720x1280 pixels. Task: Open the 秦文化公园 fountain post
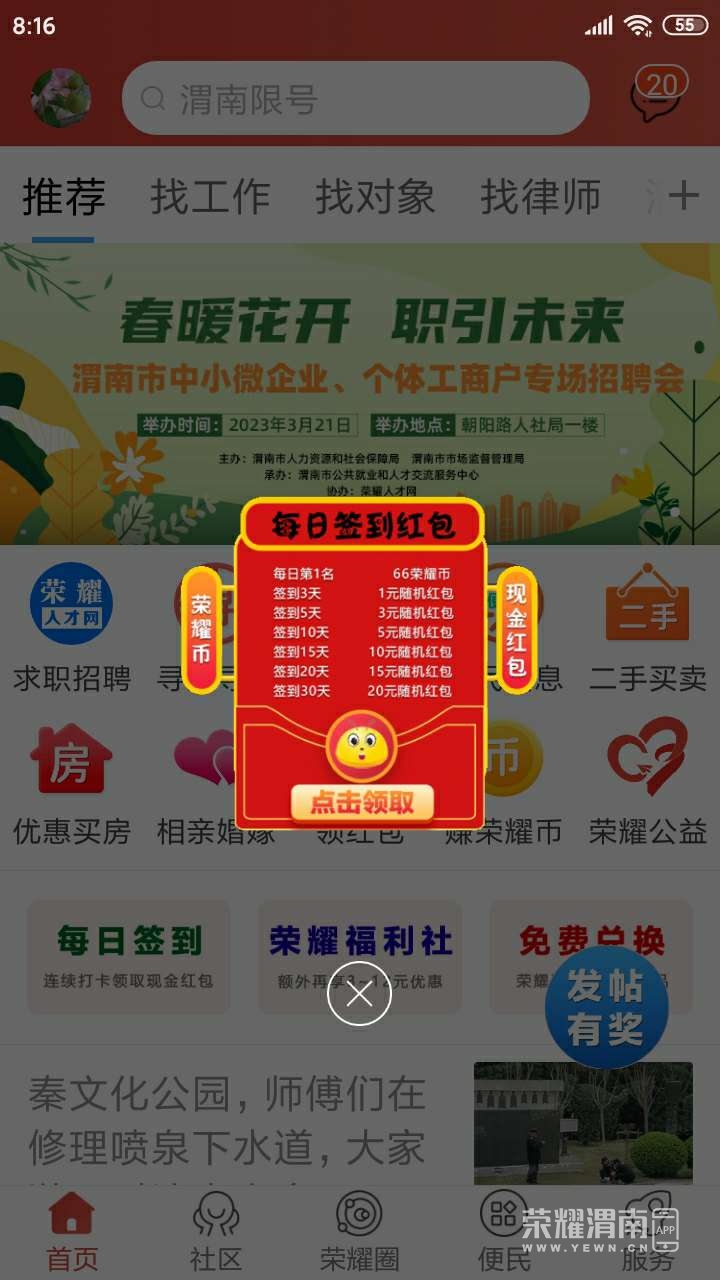click(x=227, y=1120)
